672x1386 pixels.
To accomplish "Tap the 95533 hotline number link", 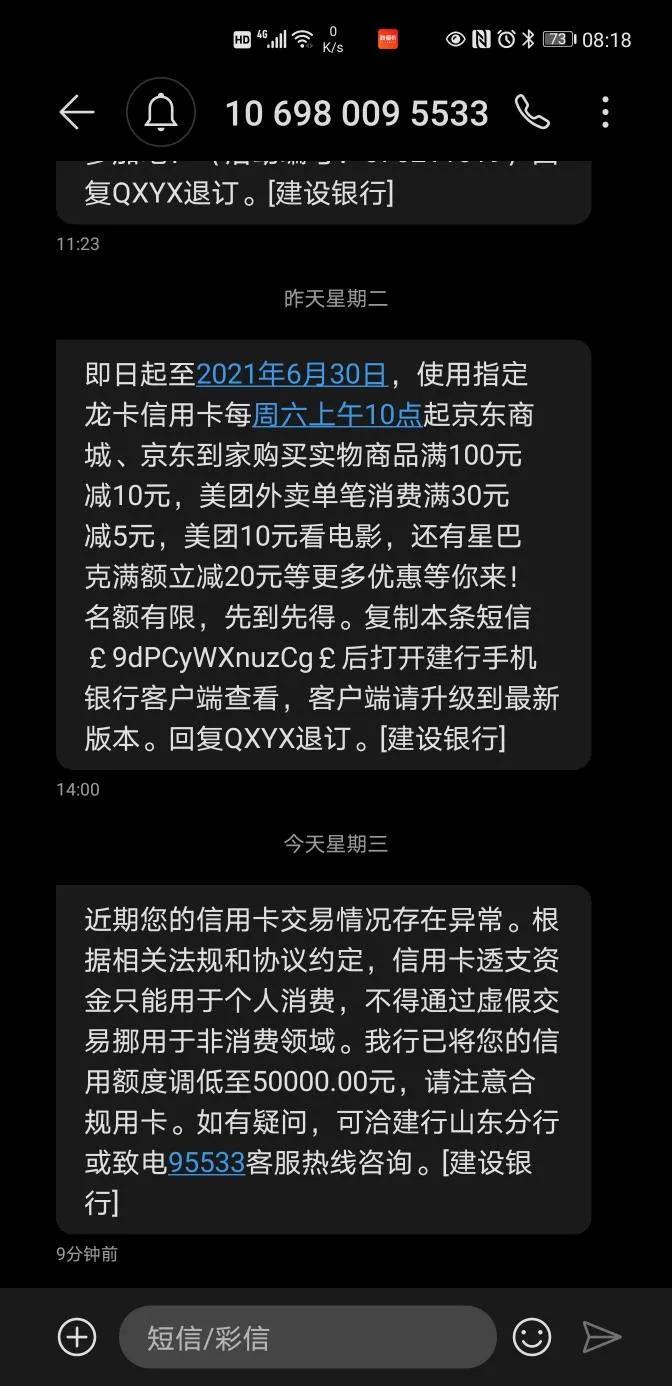I will click(207, 1163).
